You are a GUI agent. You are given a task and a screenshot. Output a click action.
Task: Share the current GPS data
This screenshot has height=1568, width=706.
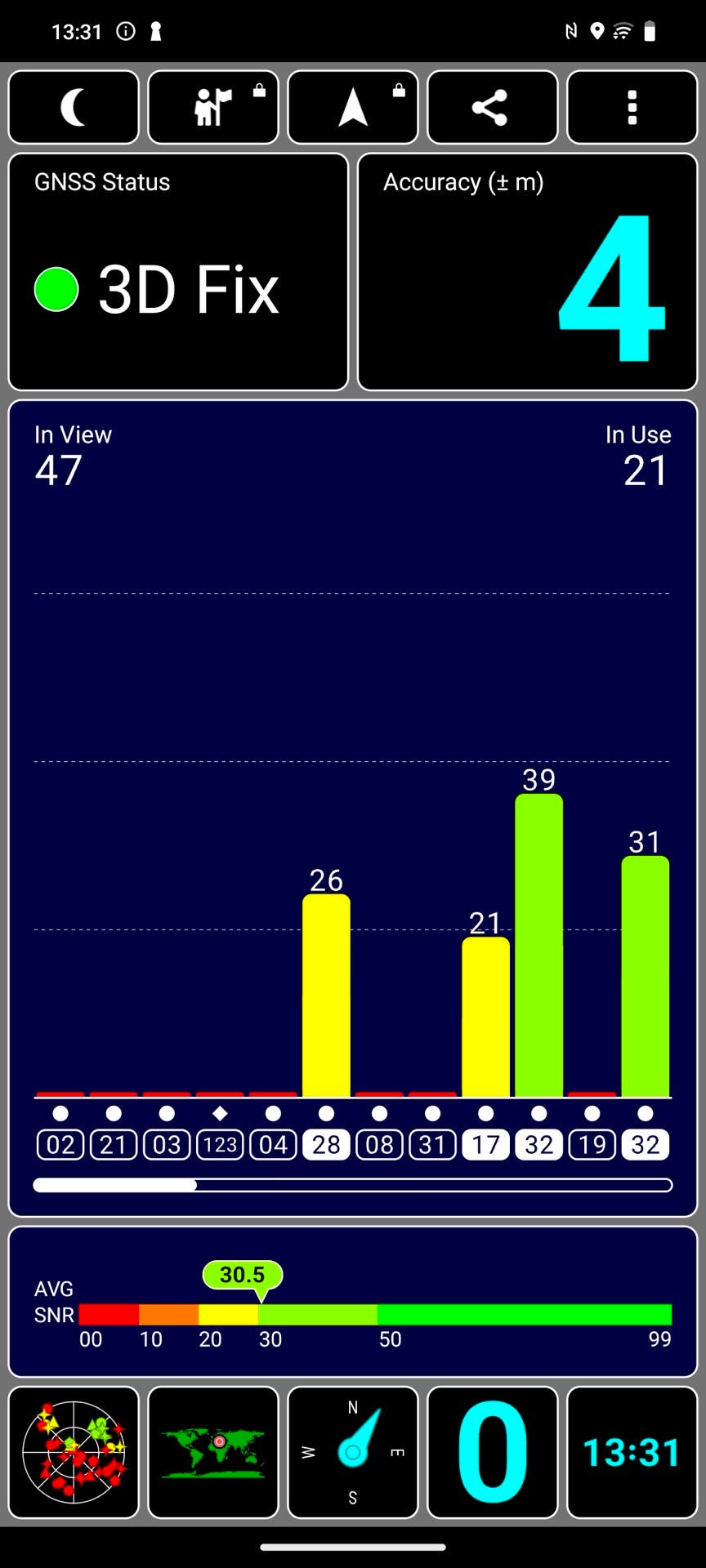coord(493,107)
